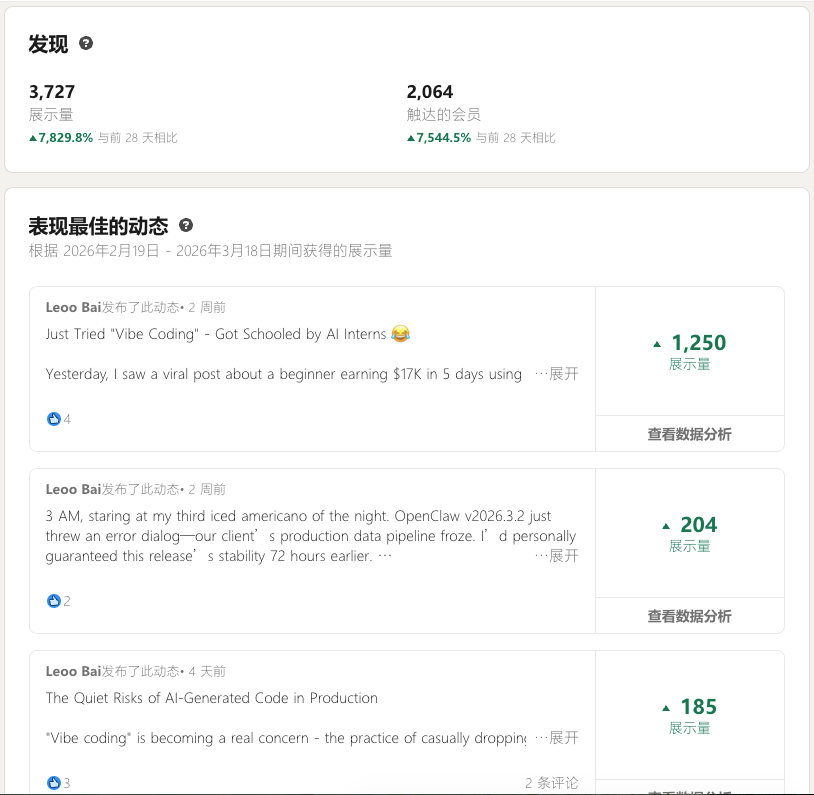
Task: Expand the "Quiet Risks of AI-Generated Code" post
Action: coord(564,738)
